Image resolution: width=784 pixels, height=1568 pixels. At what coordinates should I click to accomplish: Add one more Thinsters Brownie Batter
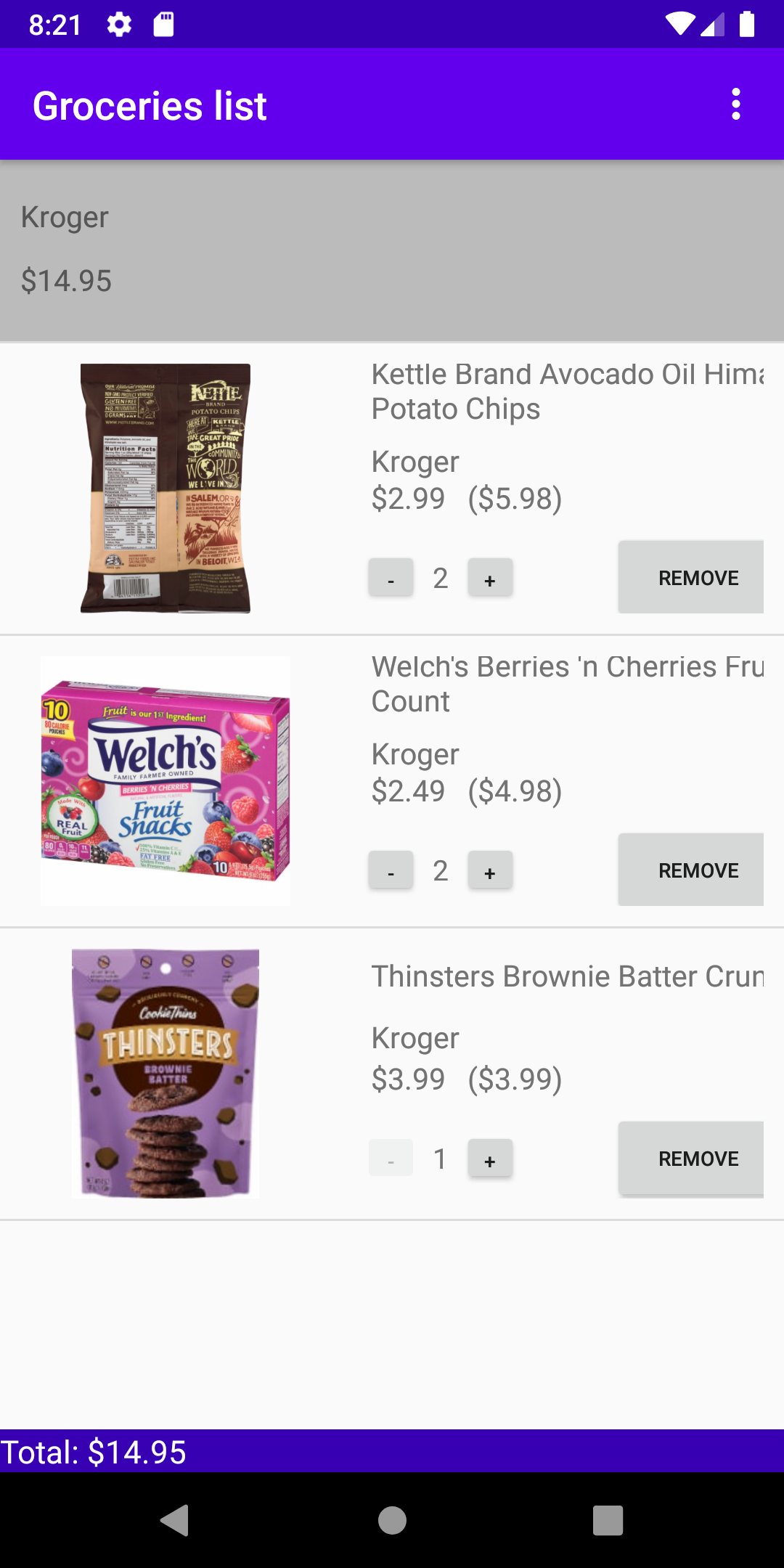tap(490, 1159)
